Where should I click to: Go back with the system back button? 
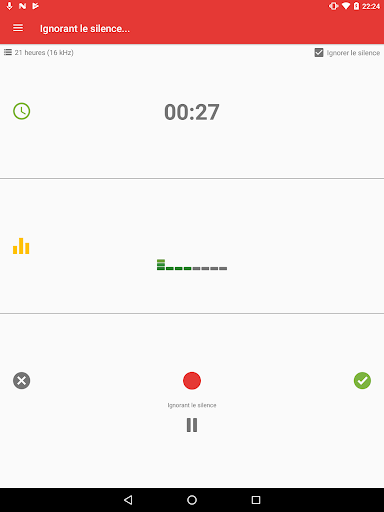click(x=128, y=500)
